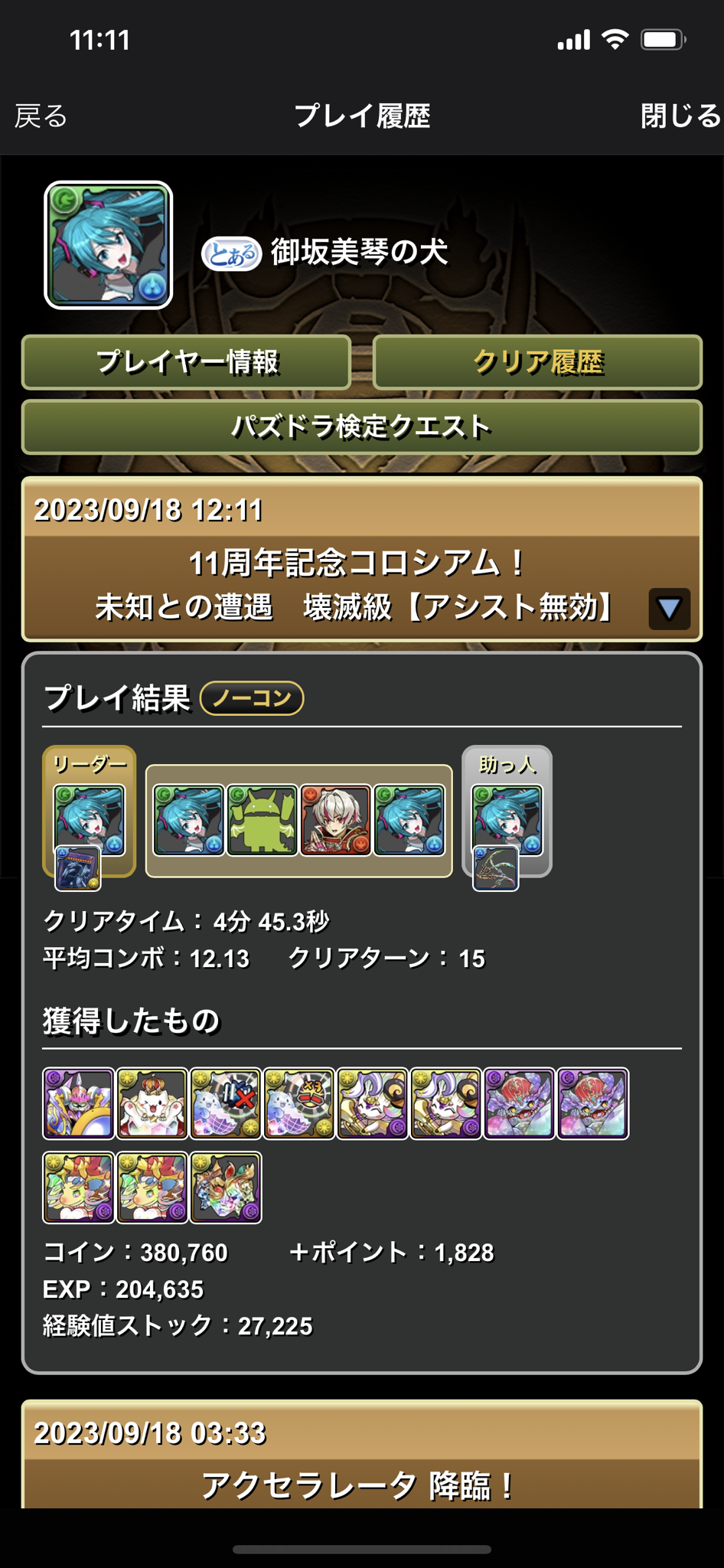The height and width of the screenshot is (1568, 724).
Task: Collapse the 11周年記念コロシアム entry arrow
Action: click(x=669, y=609)
